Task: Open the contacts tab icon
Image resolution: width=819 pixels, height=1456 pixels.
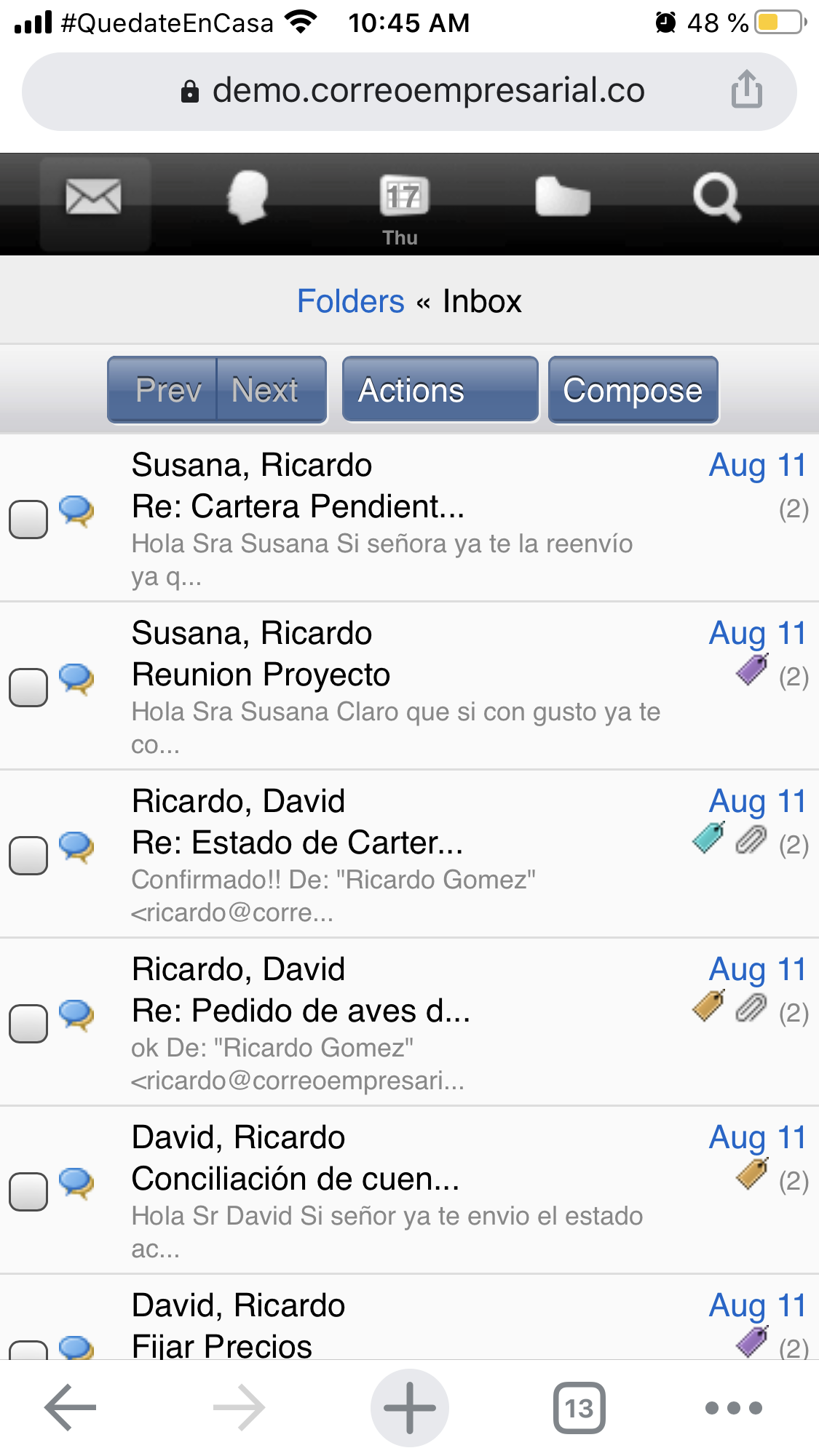Action: (248, 197)
